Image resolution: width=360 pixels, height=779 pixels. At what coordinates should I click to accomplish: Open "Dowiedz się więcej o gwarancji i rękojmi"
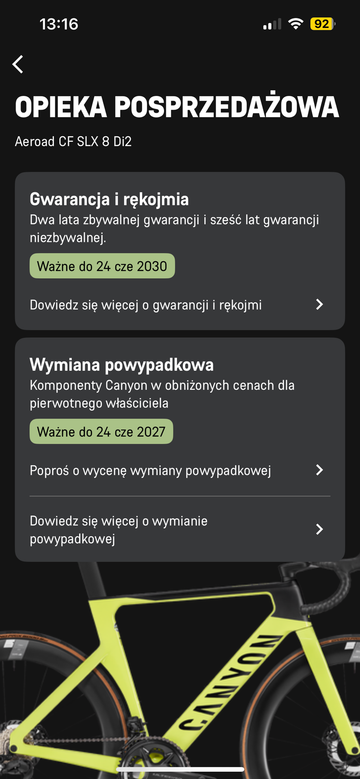click(x=180, y=305)
